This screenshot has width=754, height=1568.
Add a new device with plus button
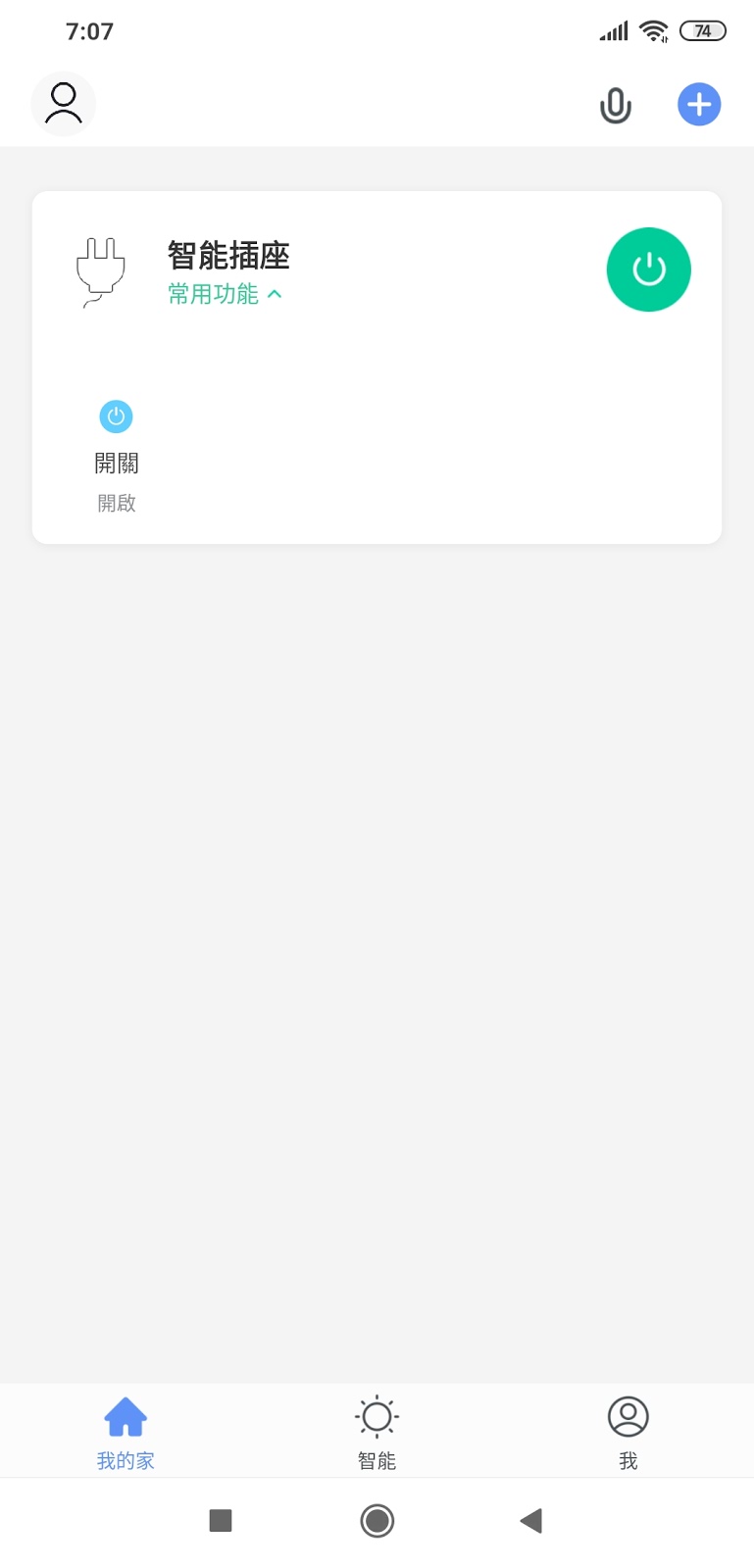pyautogui.click(x=699, y=105)
